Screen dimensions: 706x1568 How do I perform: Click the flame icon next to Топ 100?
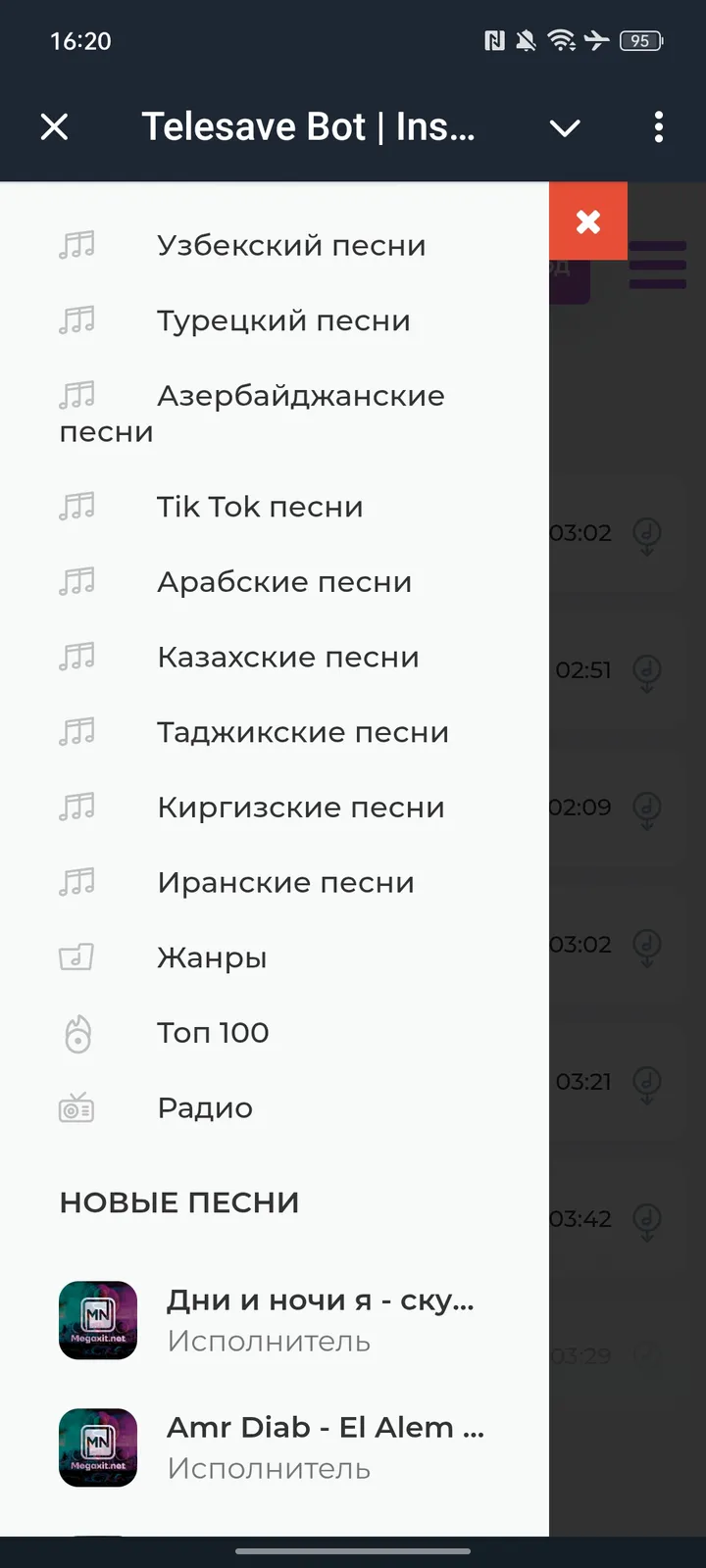click(76, 1032)
